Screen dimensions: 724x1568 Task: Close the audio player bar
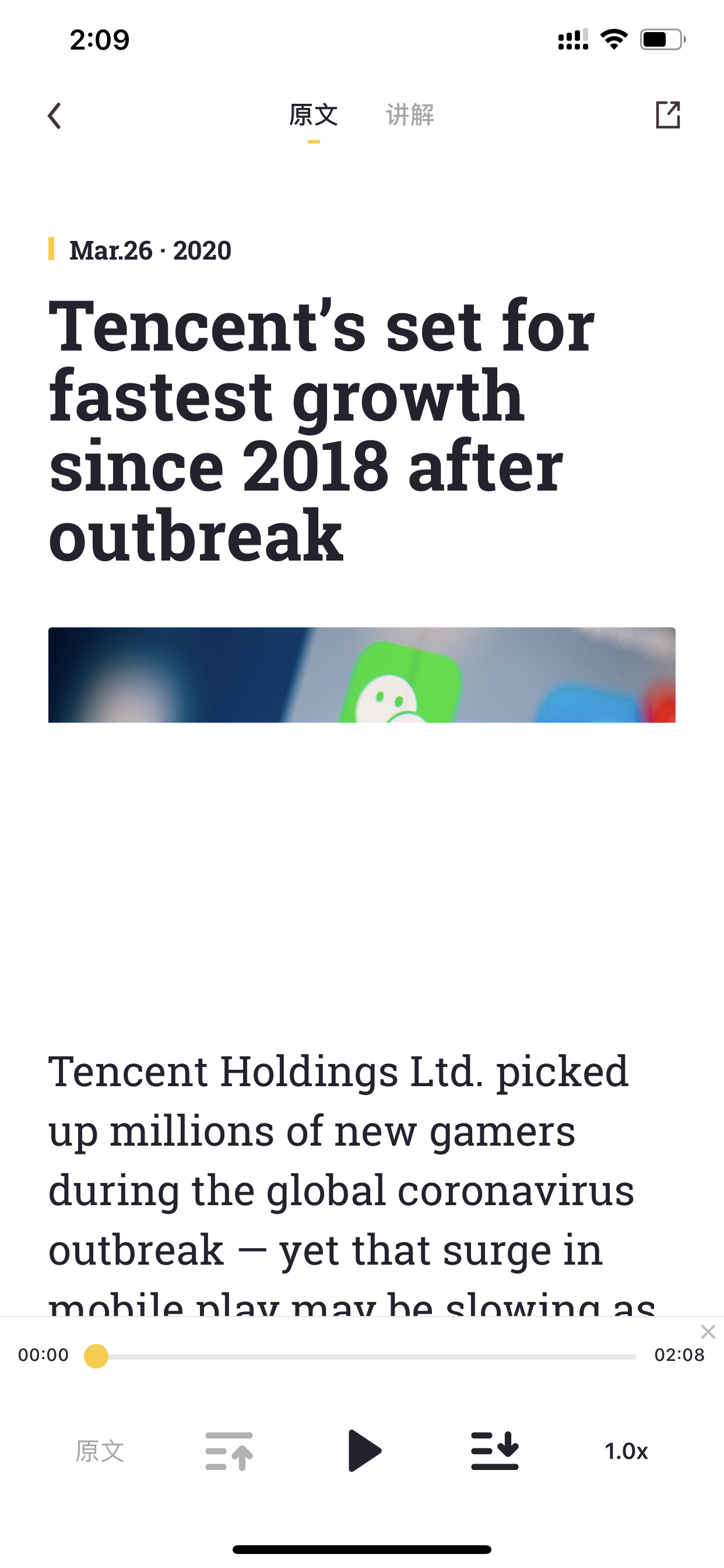[x=708, y=1332]
